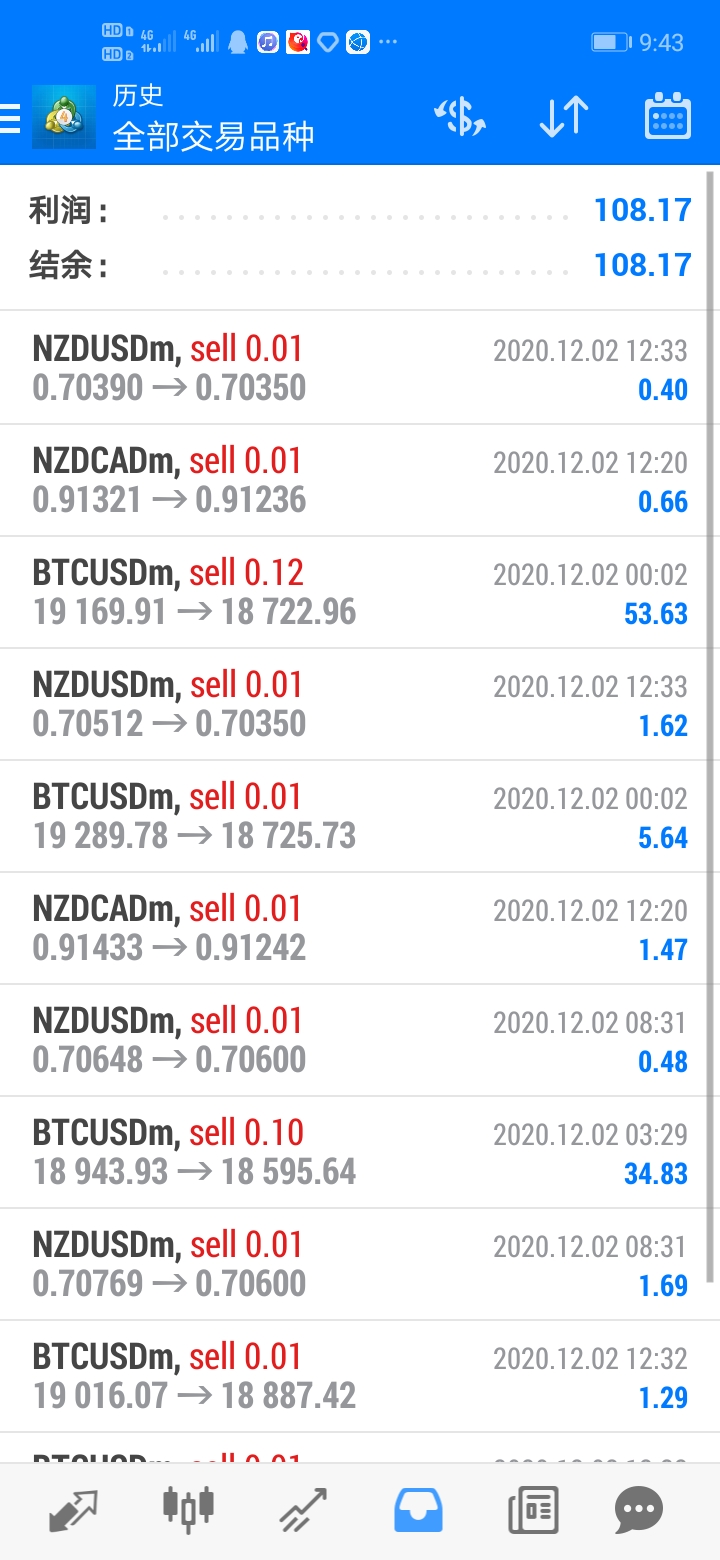Switch to the Chart tab
Screen dimensions: 720x1560
tap(189, 1508)
